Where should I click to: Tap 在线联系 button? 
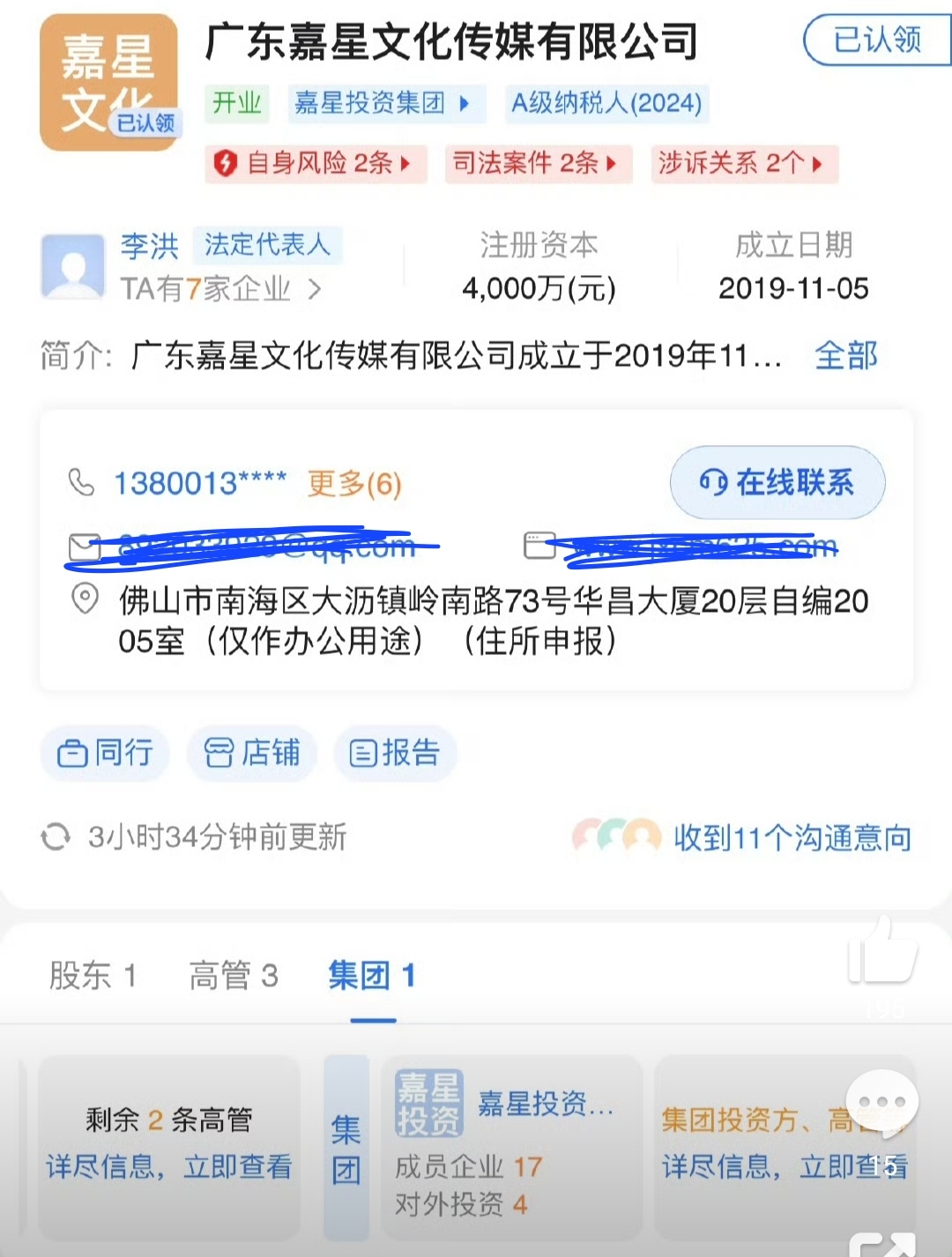tap(777, 482)
